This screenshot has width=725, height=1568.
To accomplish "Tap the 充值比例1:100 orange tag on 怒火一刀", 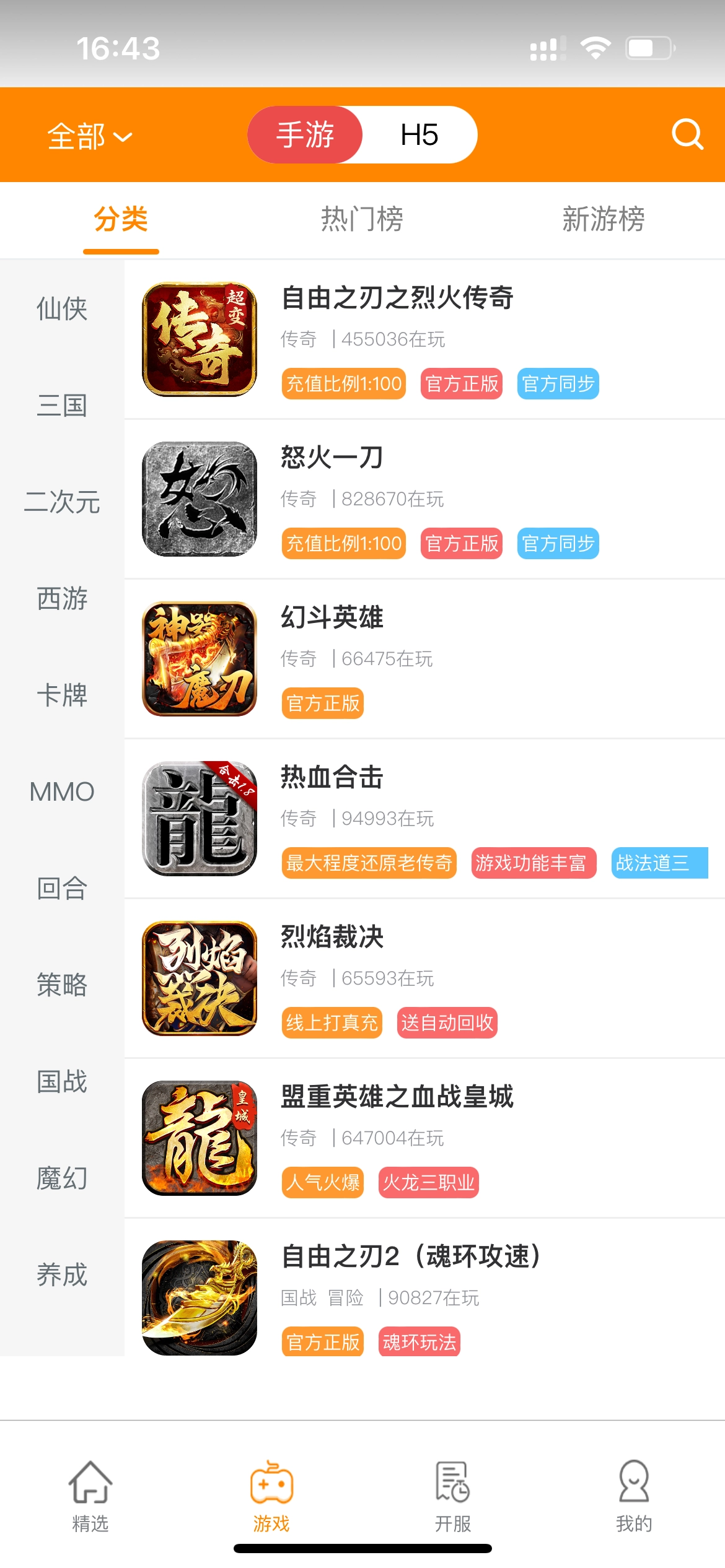I will coord(343,543).
